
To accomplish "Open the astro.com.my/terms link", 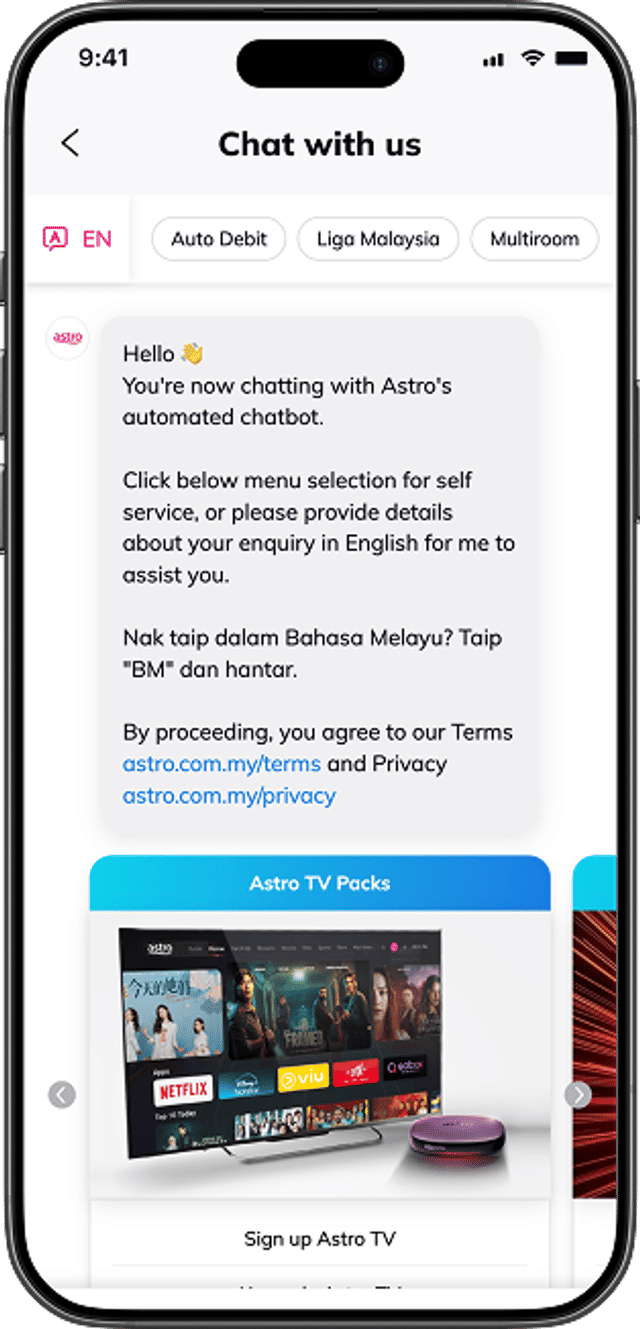I will [222, 764].
